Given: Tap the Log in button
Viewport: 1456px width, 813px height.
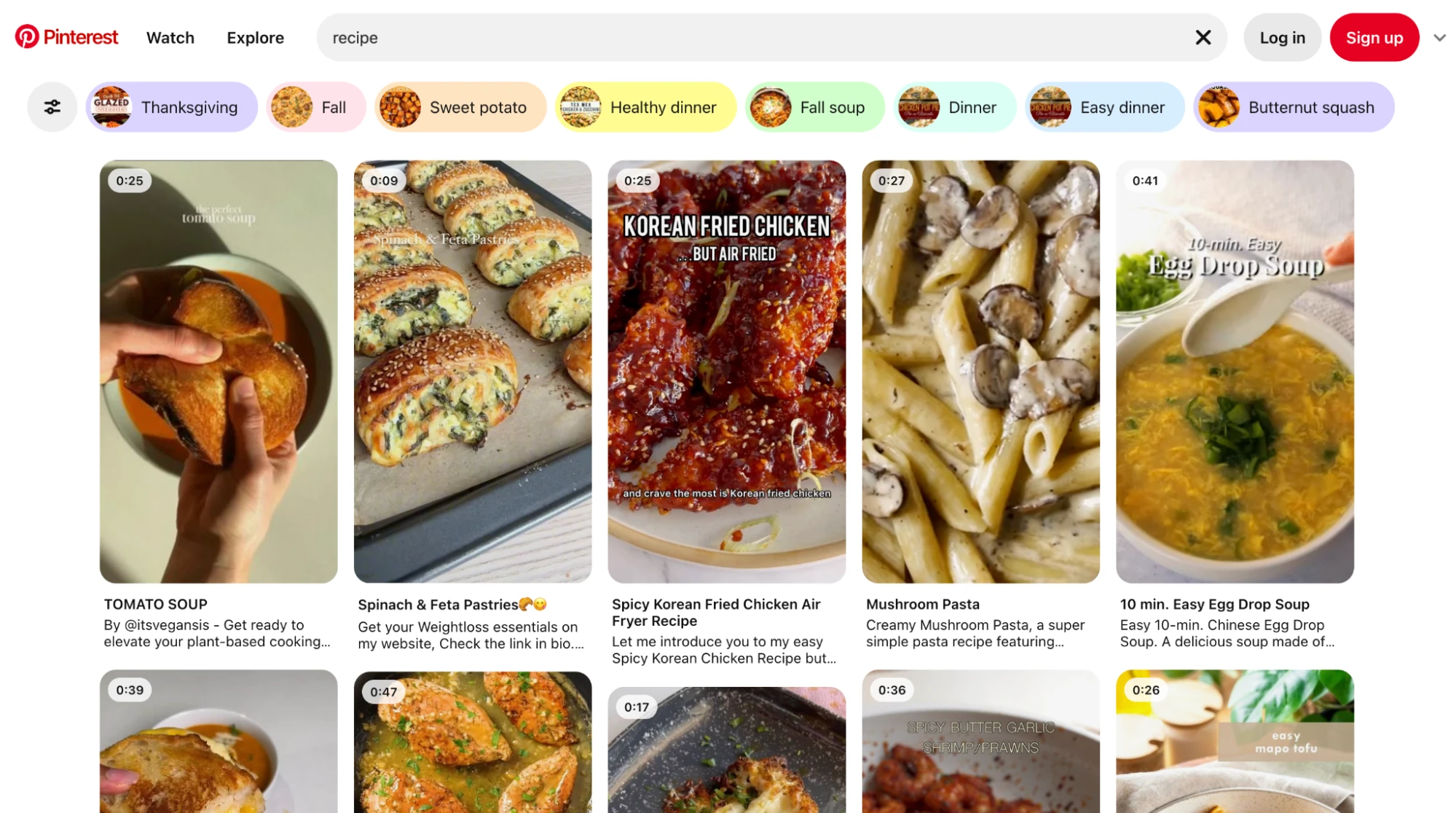Looking at the screenshot, I should (1282, 38).
